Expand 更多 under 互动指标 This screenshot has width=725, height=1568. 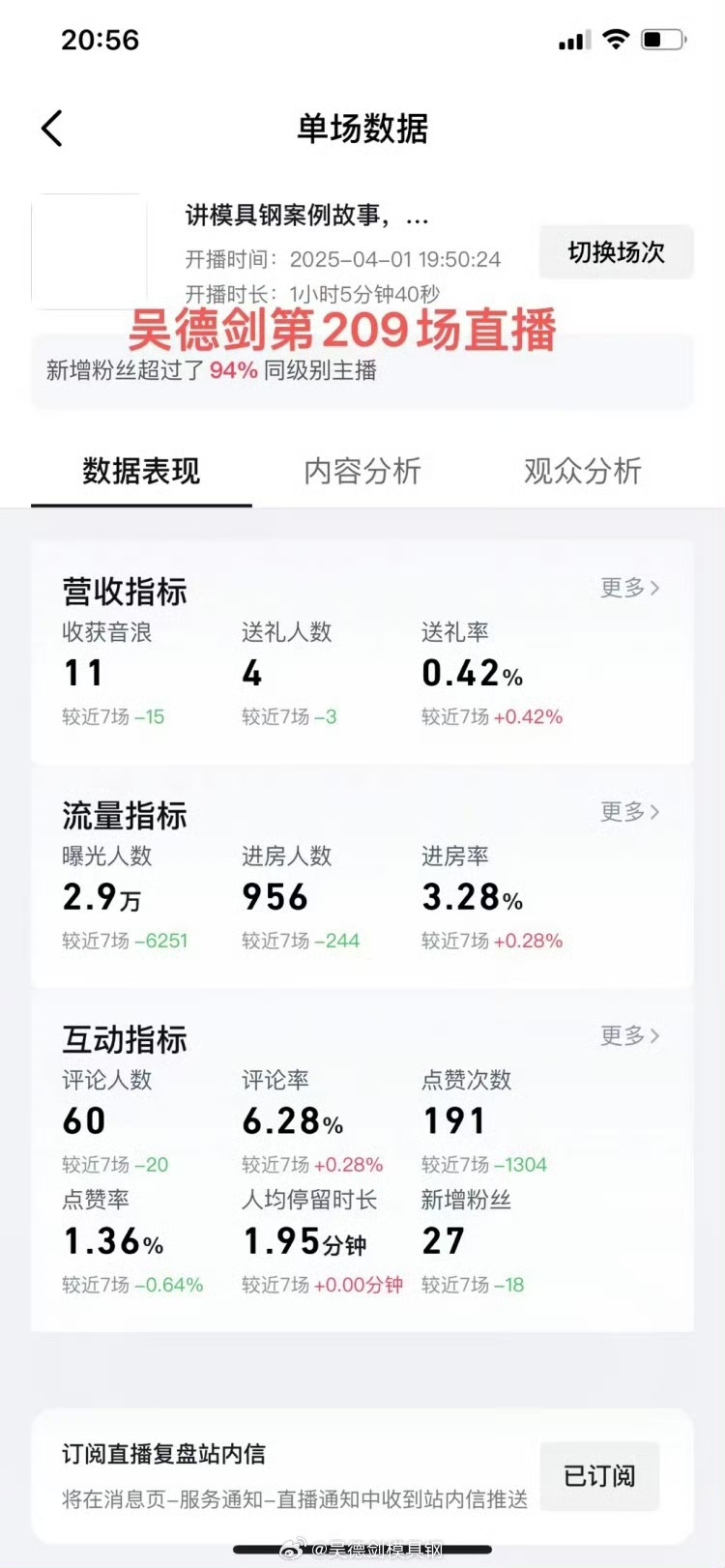click(630, 1036)
